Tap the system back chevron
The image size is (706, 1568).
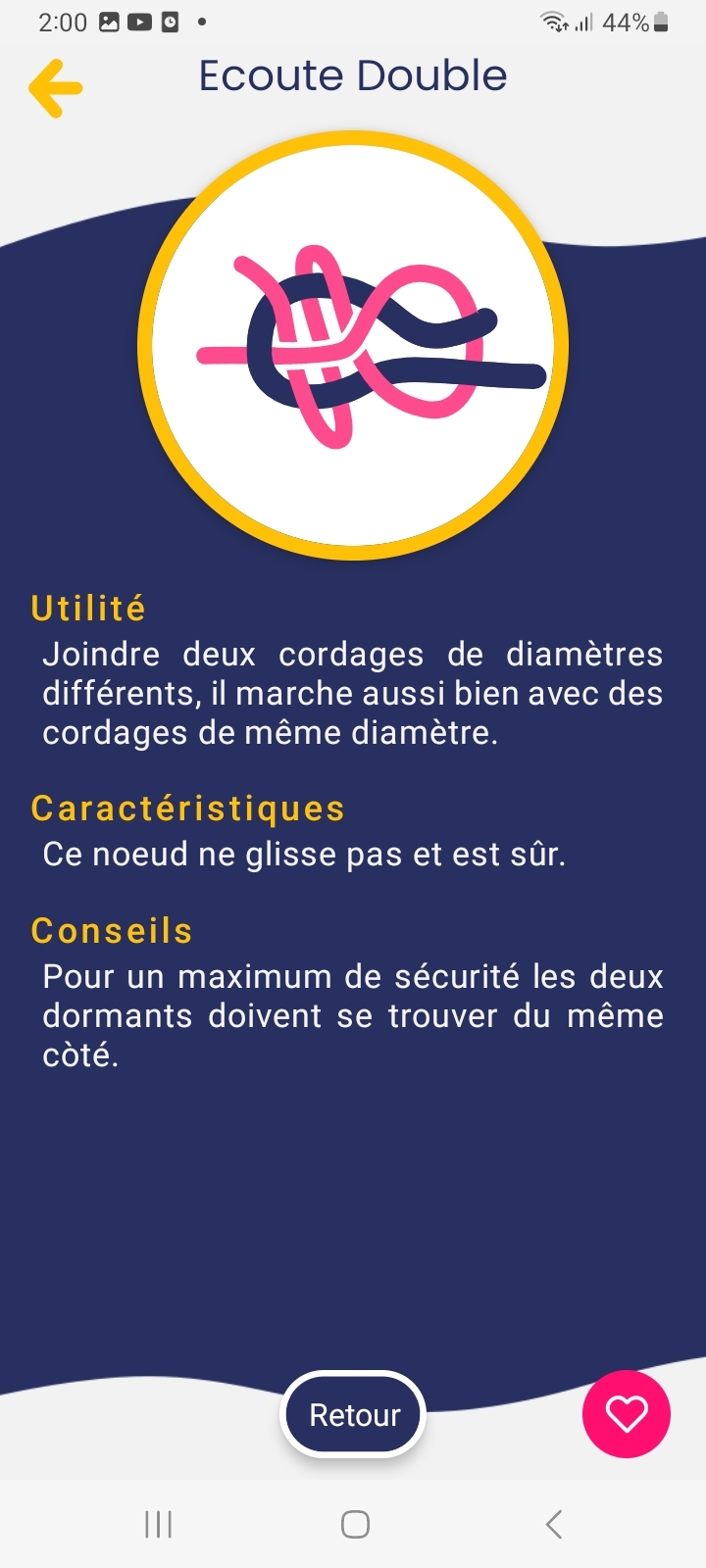point(554,1524)
